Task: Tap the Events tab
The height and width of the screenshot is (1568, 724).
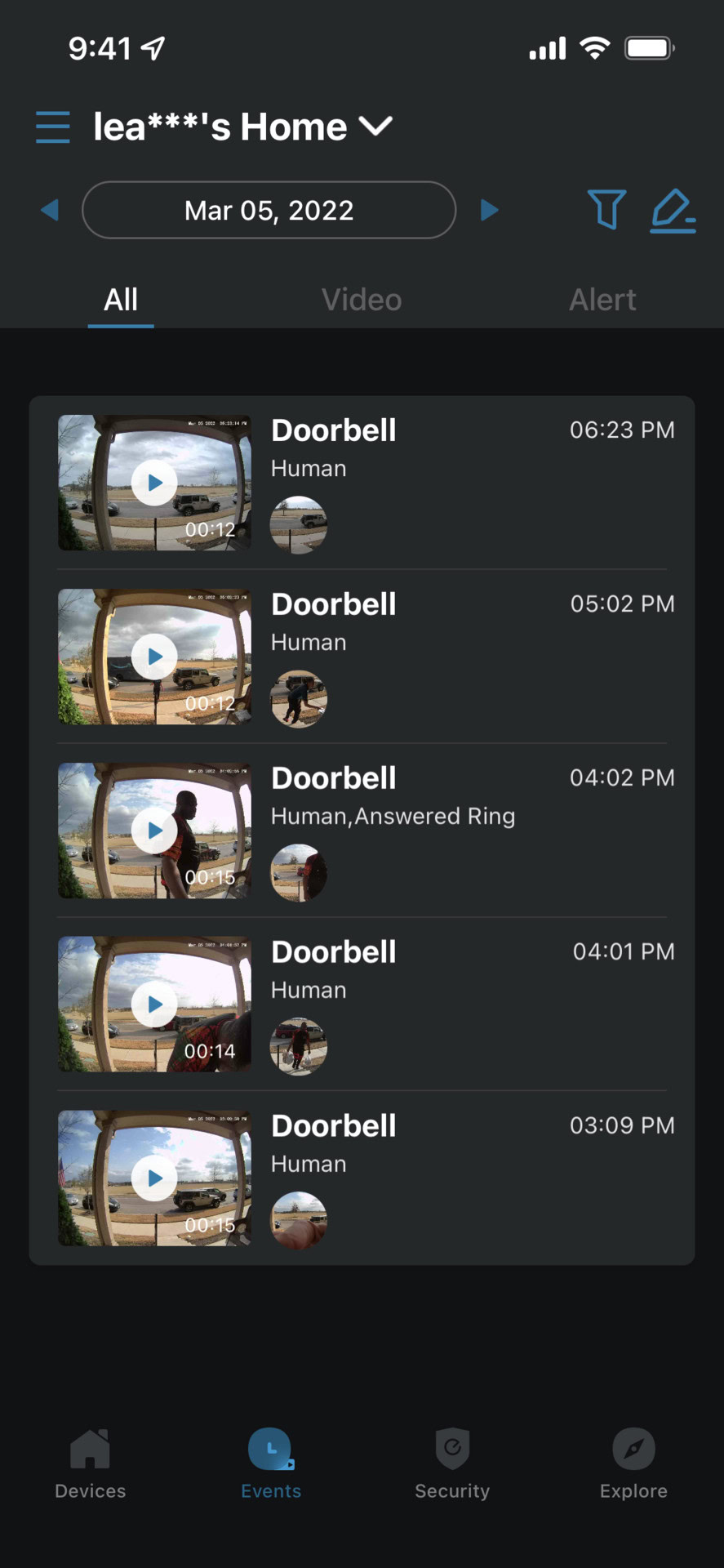Action: [x=271, y=1463]
